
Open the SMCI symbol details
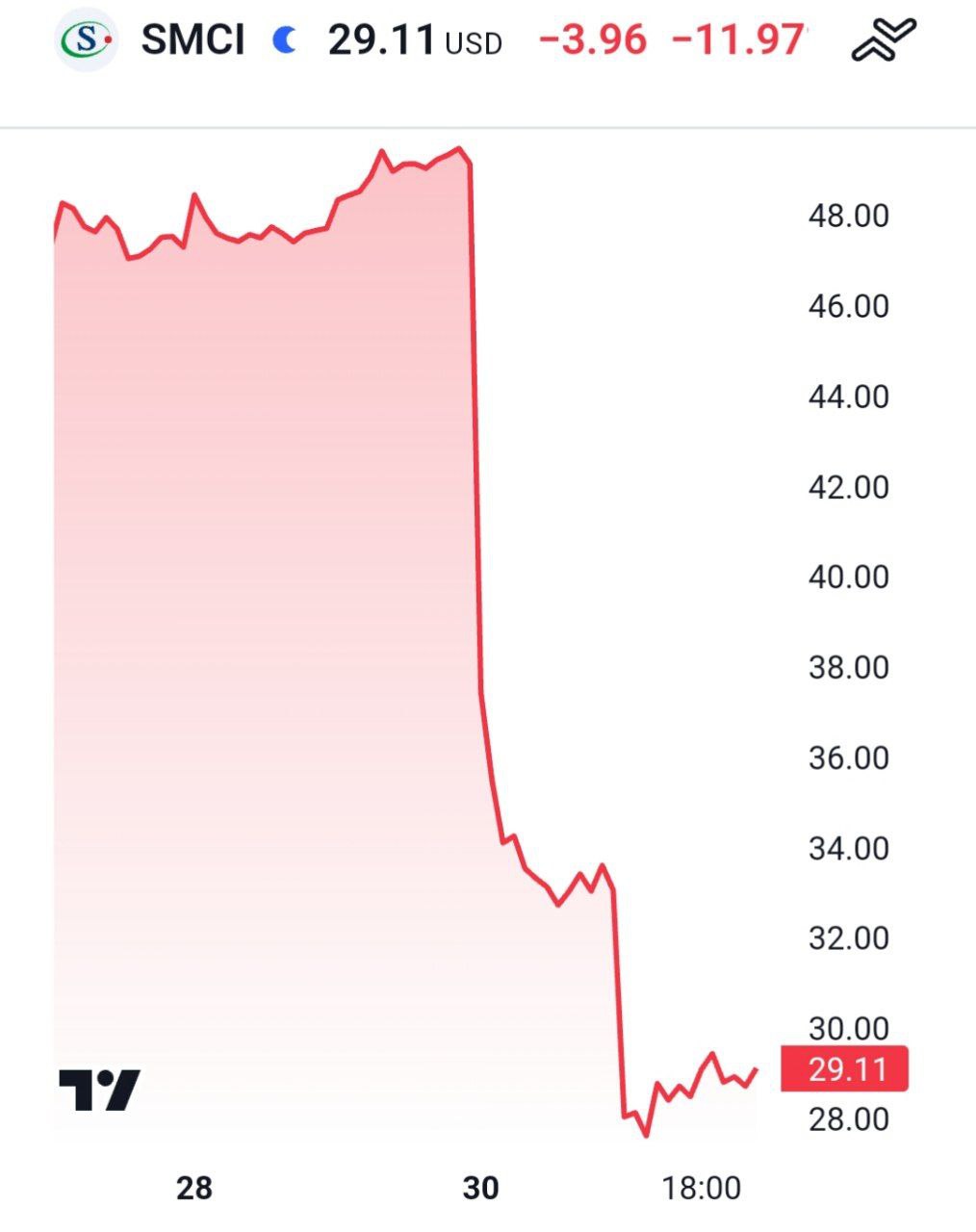coord(193,40)
